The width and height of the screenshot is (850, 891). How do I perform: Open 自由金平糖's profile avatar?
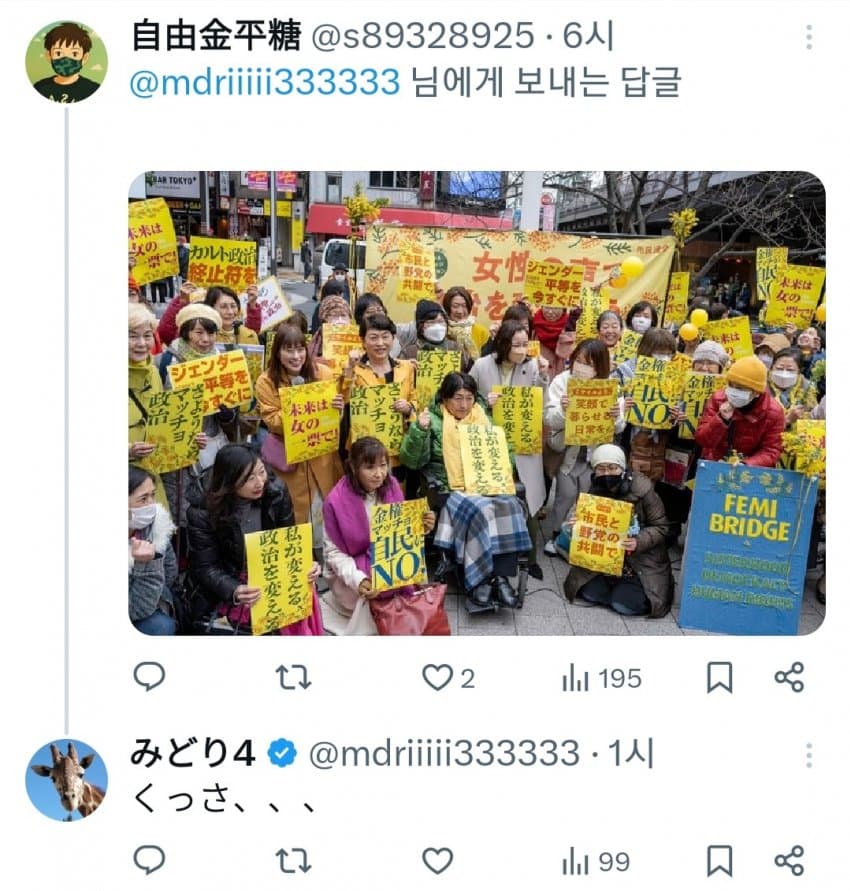click(x=66, y=62)
